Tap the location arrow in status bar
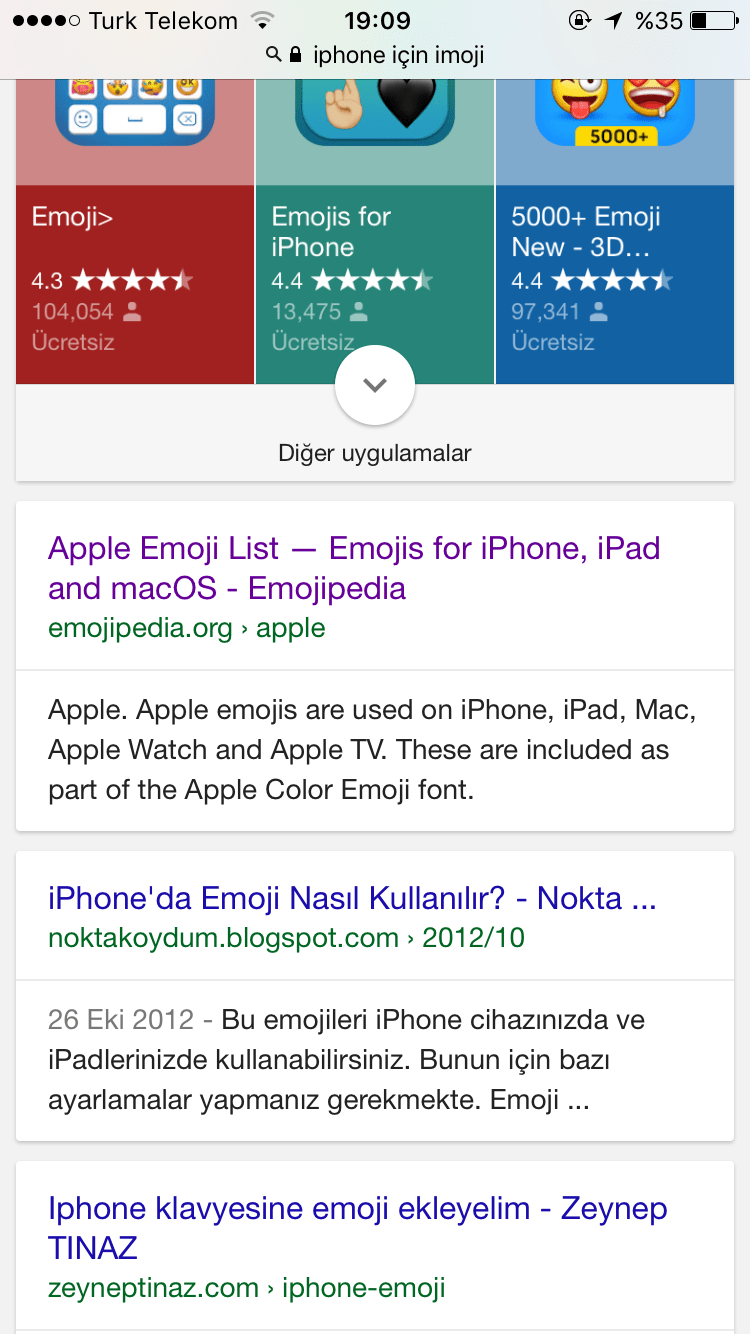This screenshot has width=750, height=1334. tap(613, 19)
